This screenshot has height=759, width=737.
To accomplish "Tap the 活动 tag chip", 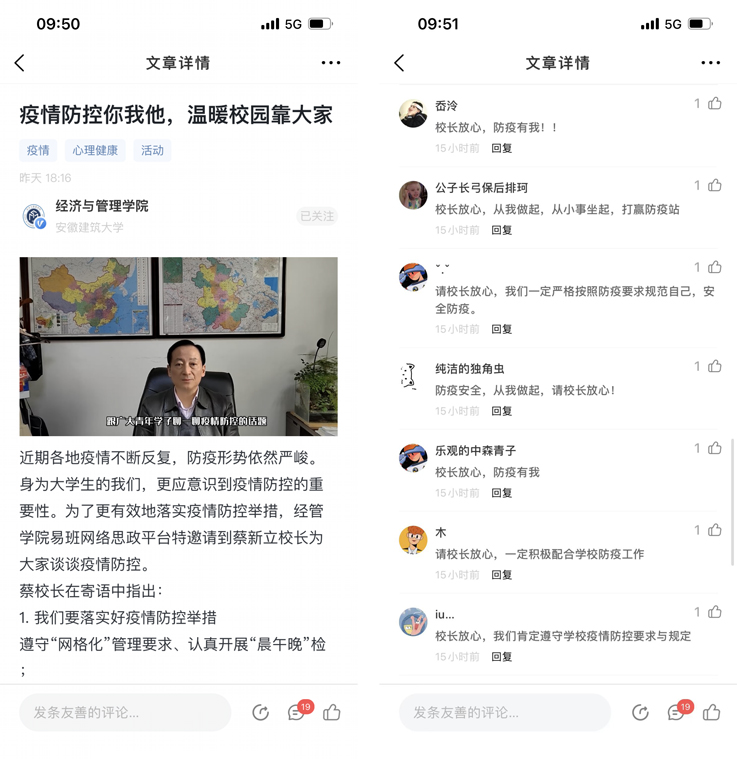I will (x=152, y=150).
